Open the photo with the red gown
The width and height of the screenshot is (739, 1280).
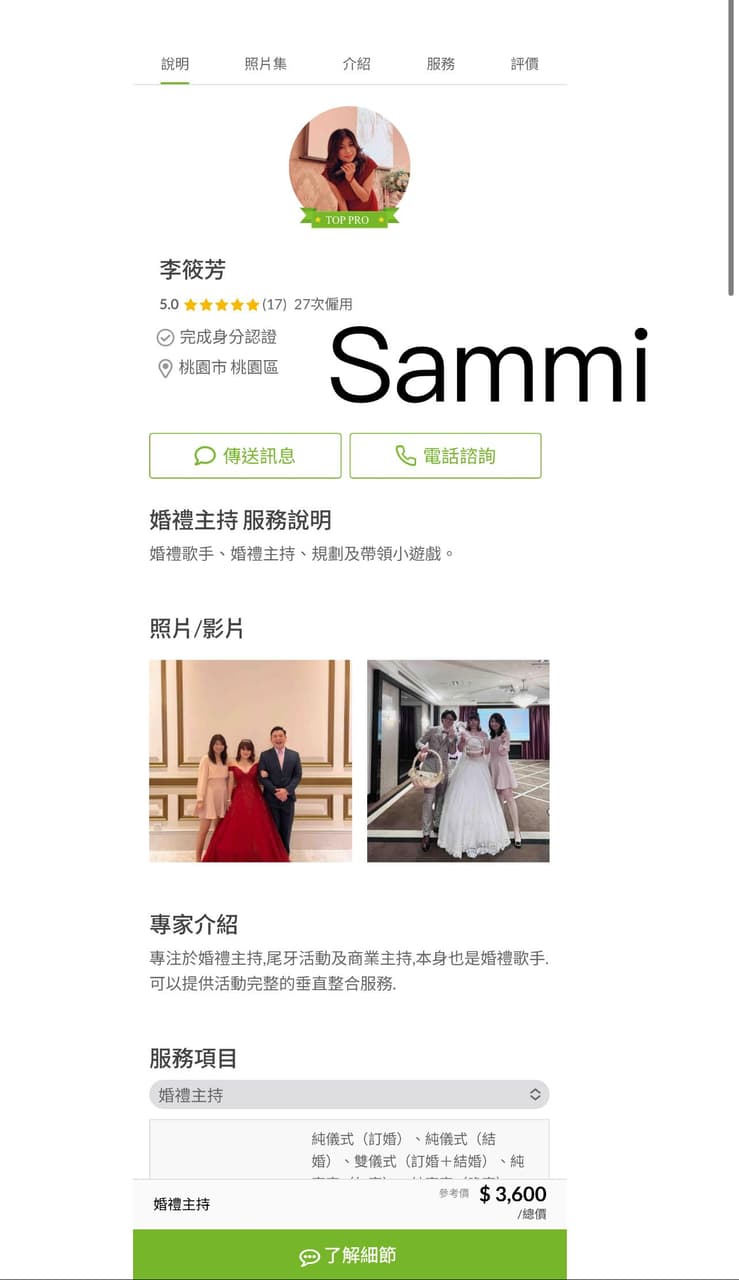pyautogui.click(x=250, y=761)
